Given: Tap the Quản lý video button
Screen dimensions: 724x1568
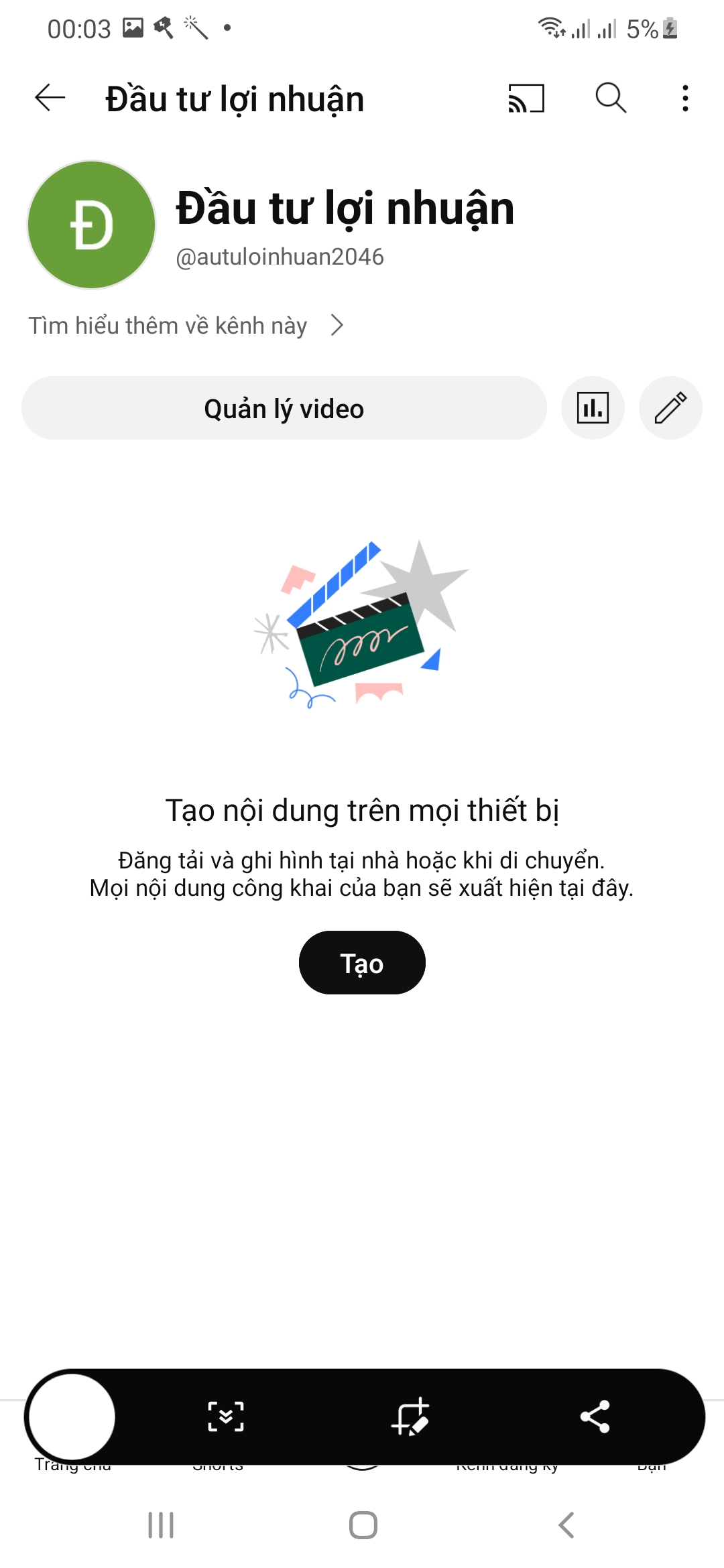Looking at the screenshot, I should [x=284, y=408].
